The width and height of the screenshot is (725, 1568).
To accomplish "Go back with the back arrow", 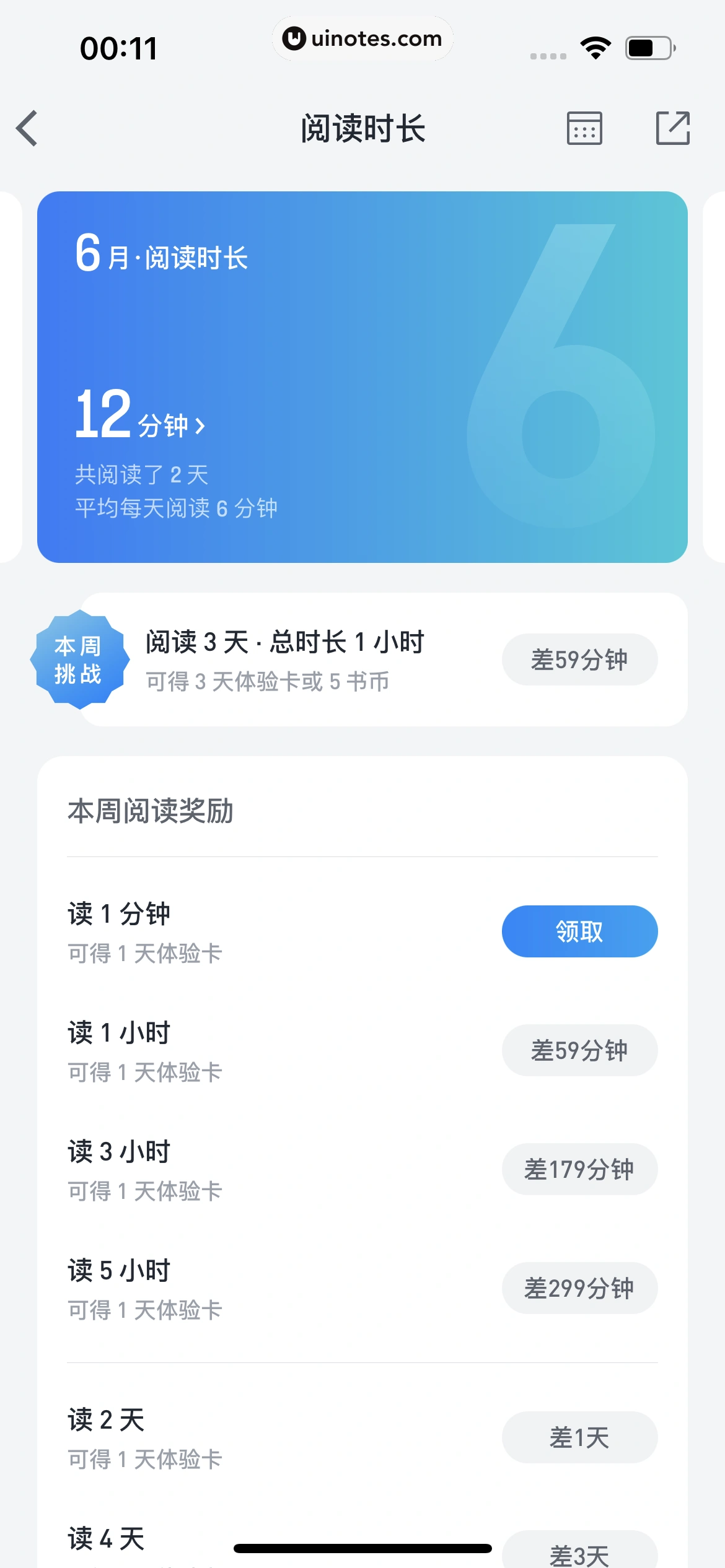I will [26, 128].
